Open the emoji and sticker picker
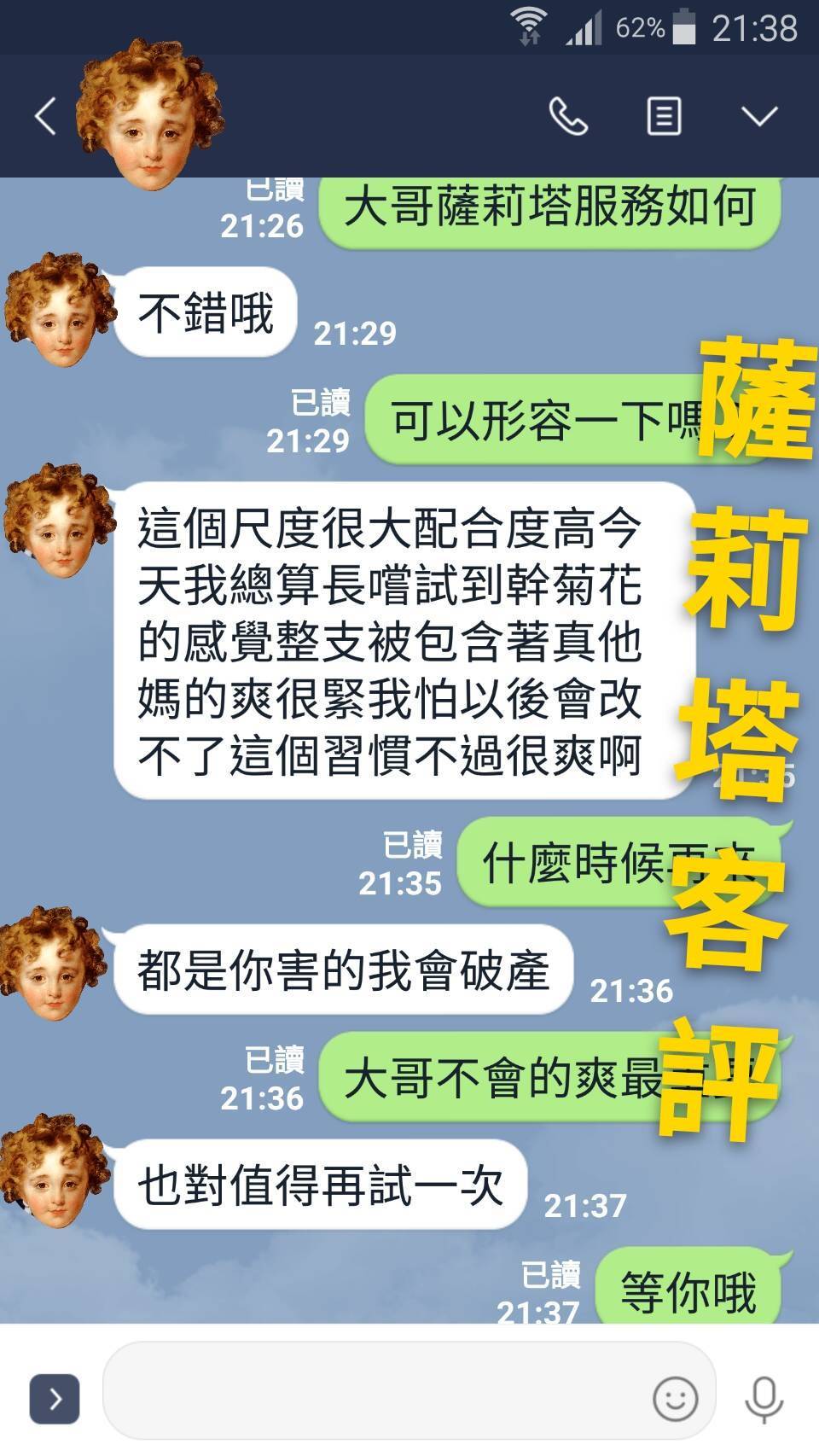Screen dimensions: 819x1456 point(675,1399)
